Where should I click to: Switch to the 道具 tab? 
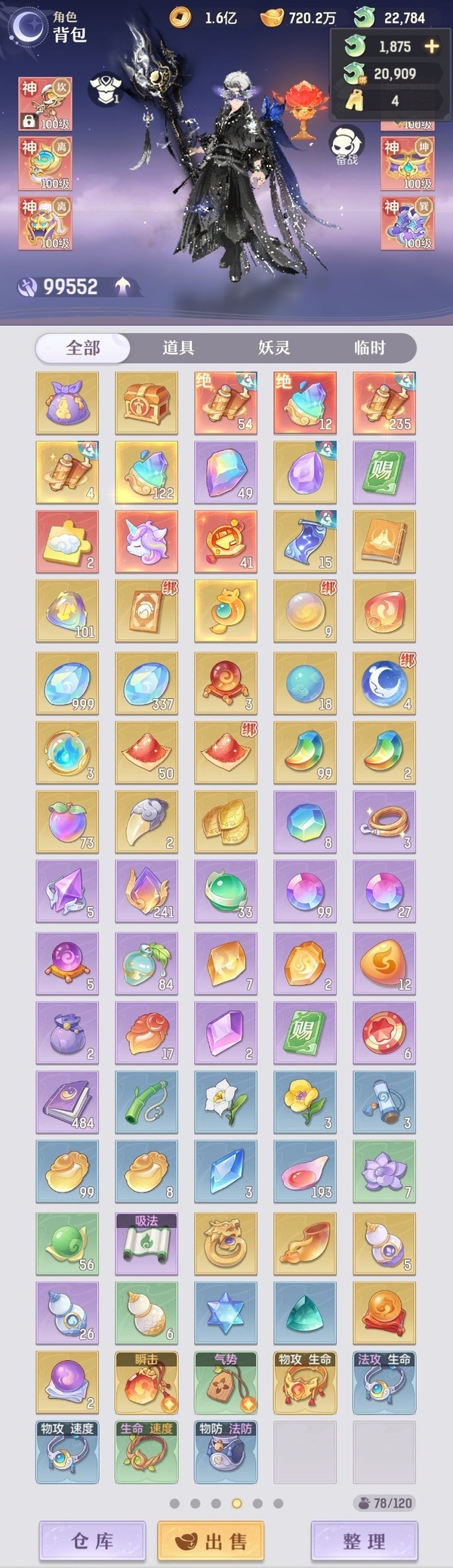(x=178, y=348)
